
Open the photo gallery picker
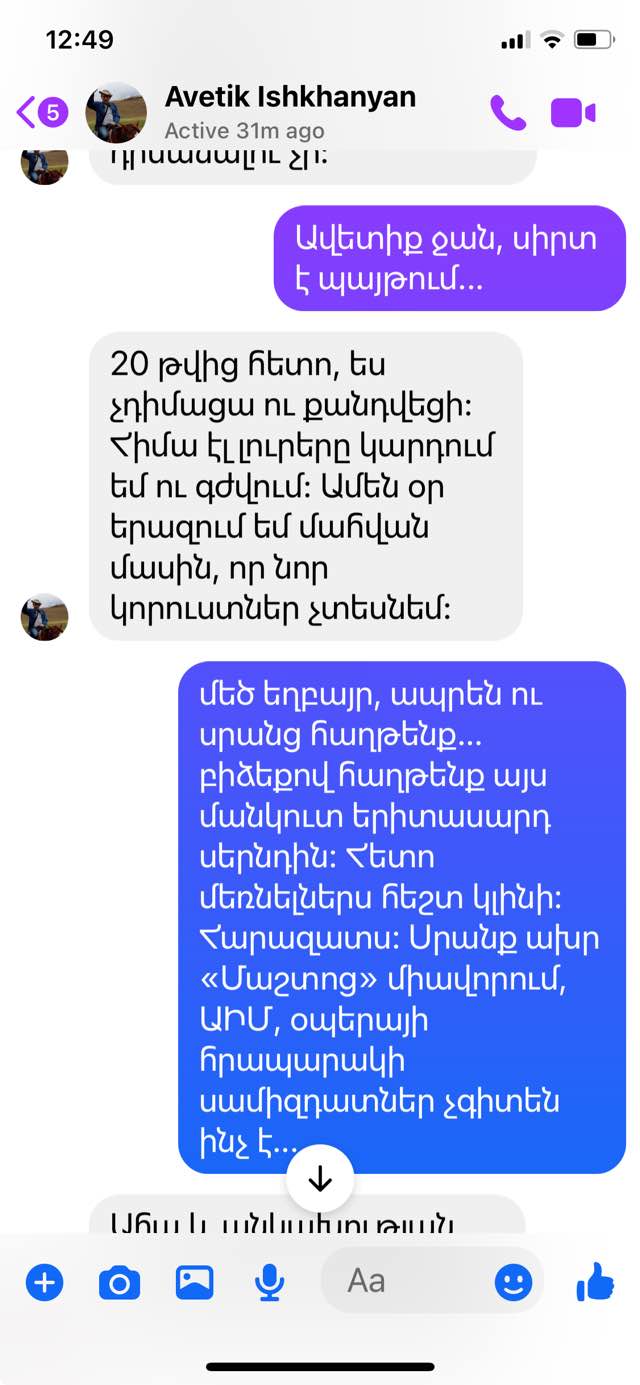coord(194,1281)
